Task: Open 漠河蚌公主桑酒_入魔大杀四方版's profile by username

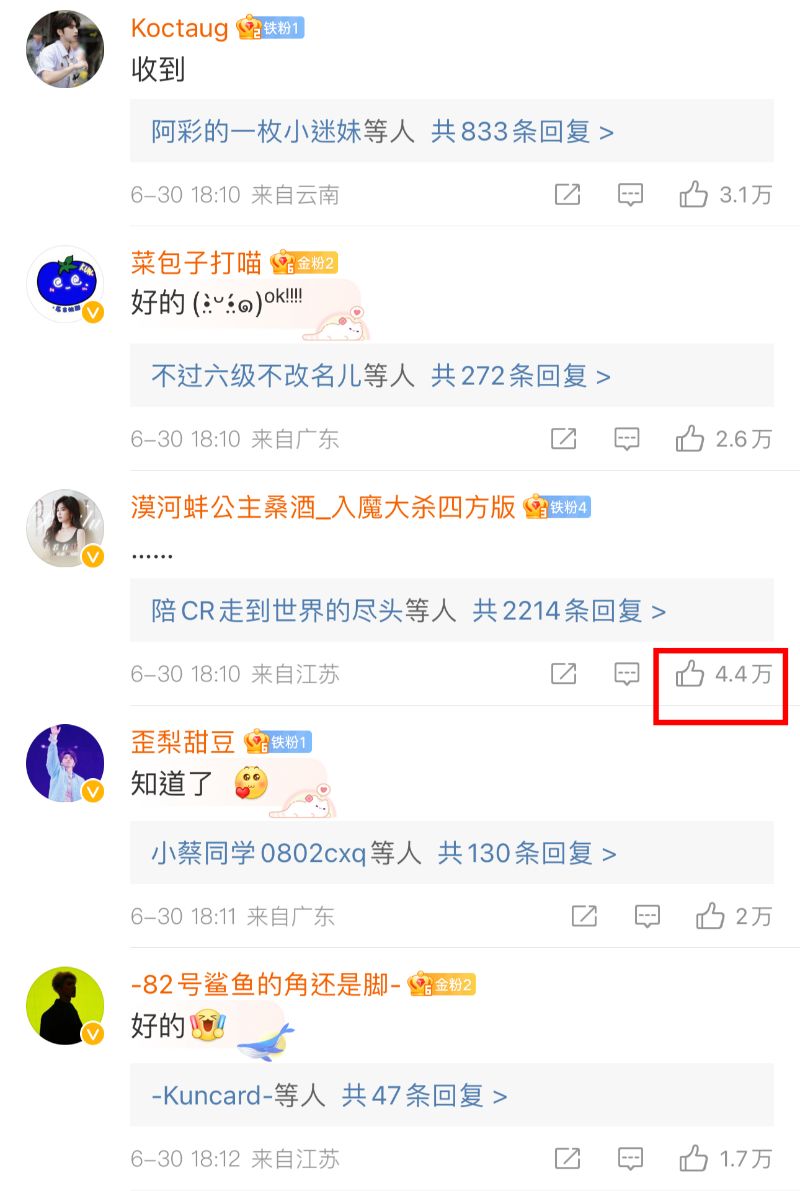Action: click(x=322, y=507)
